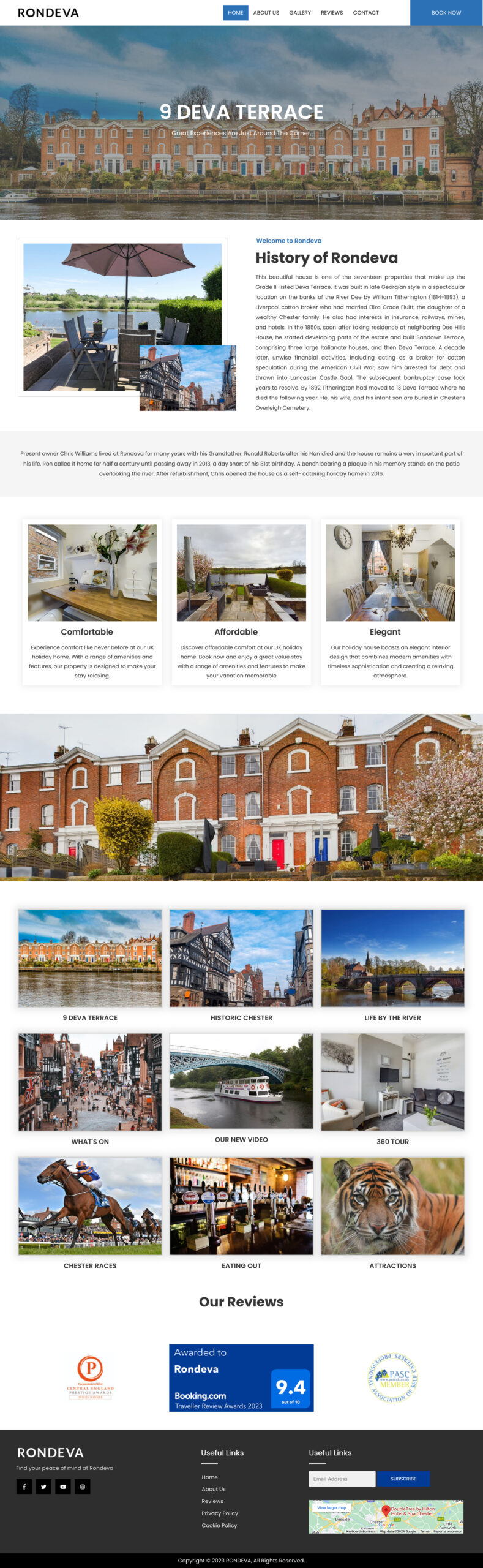The width and height of the screenshot is (483, 1568).
Task: Open Rondeva's Facebook page icon
Action: pyautogui.click(x=24, y=1487)
